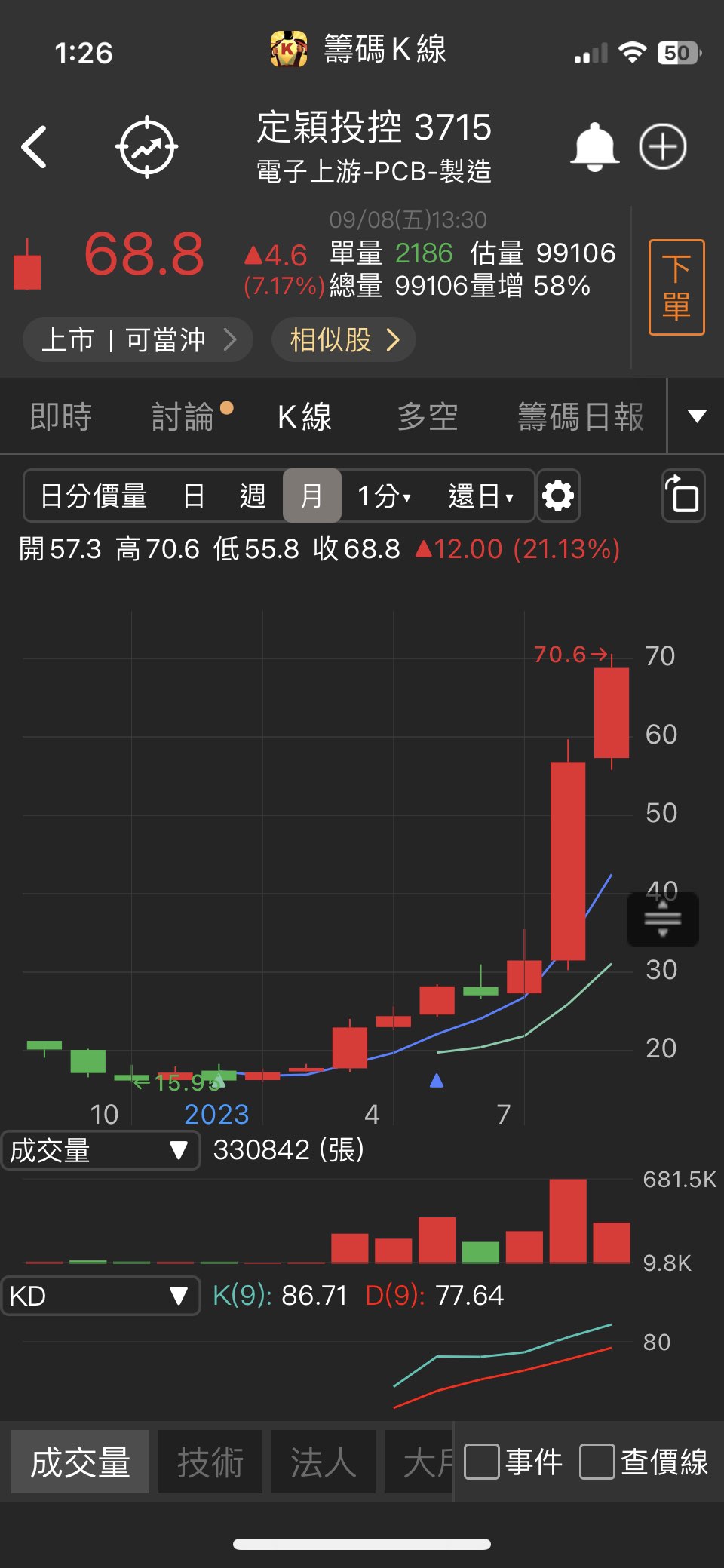Expand the tab list dropdown arrow
The image size is (724, 1568).
click(x=697, y=416)
